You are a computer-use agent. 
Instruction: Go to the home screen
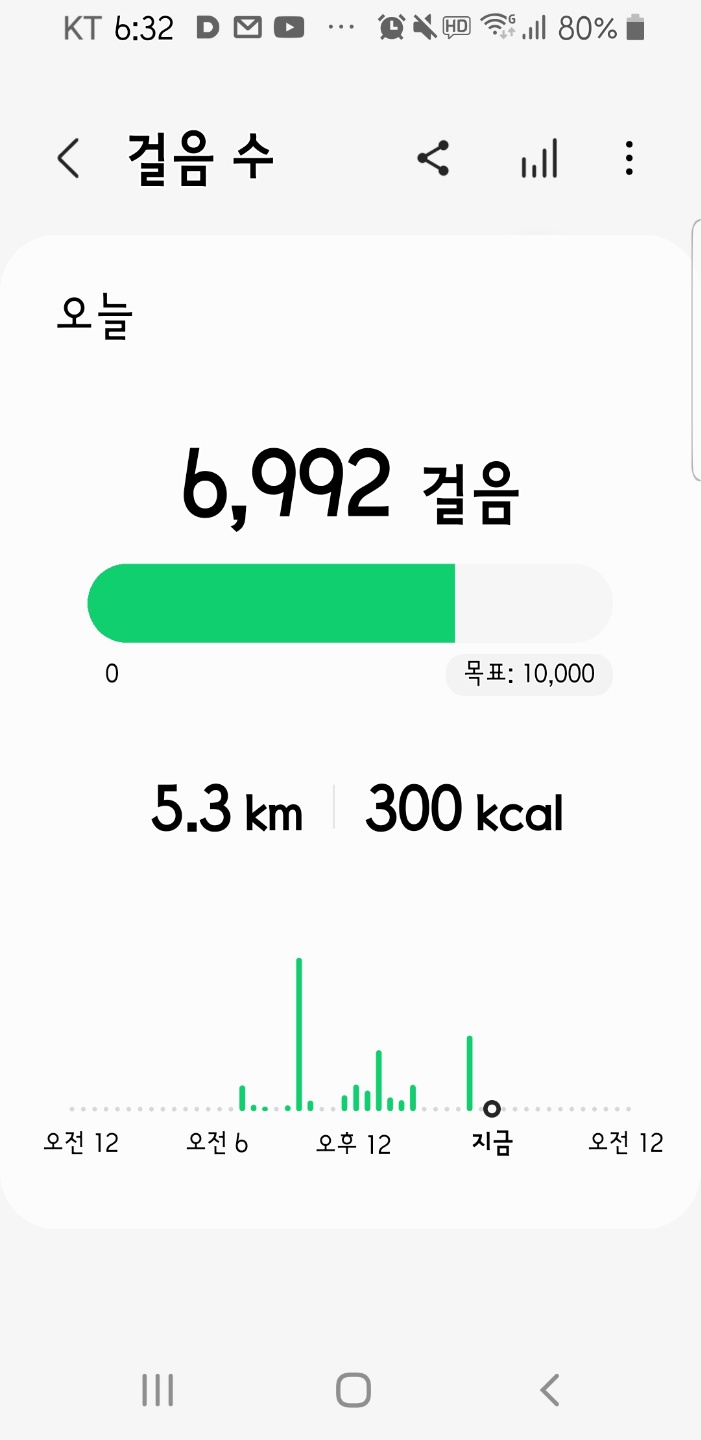[x=353, y=1389]
